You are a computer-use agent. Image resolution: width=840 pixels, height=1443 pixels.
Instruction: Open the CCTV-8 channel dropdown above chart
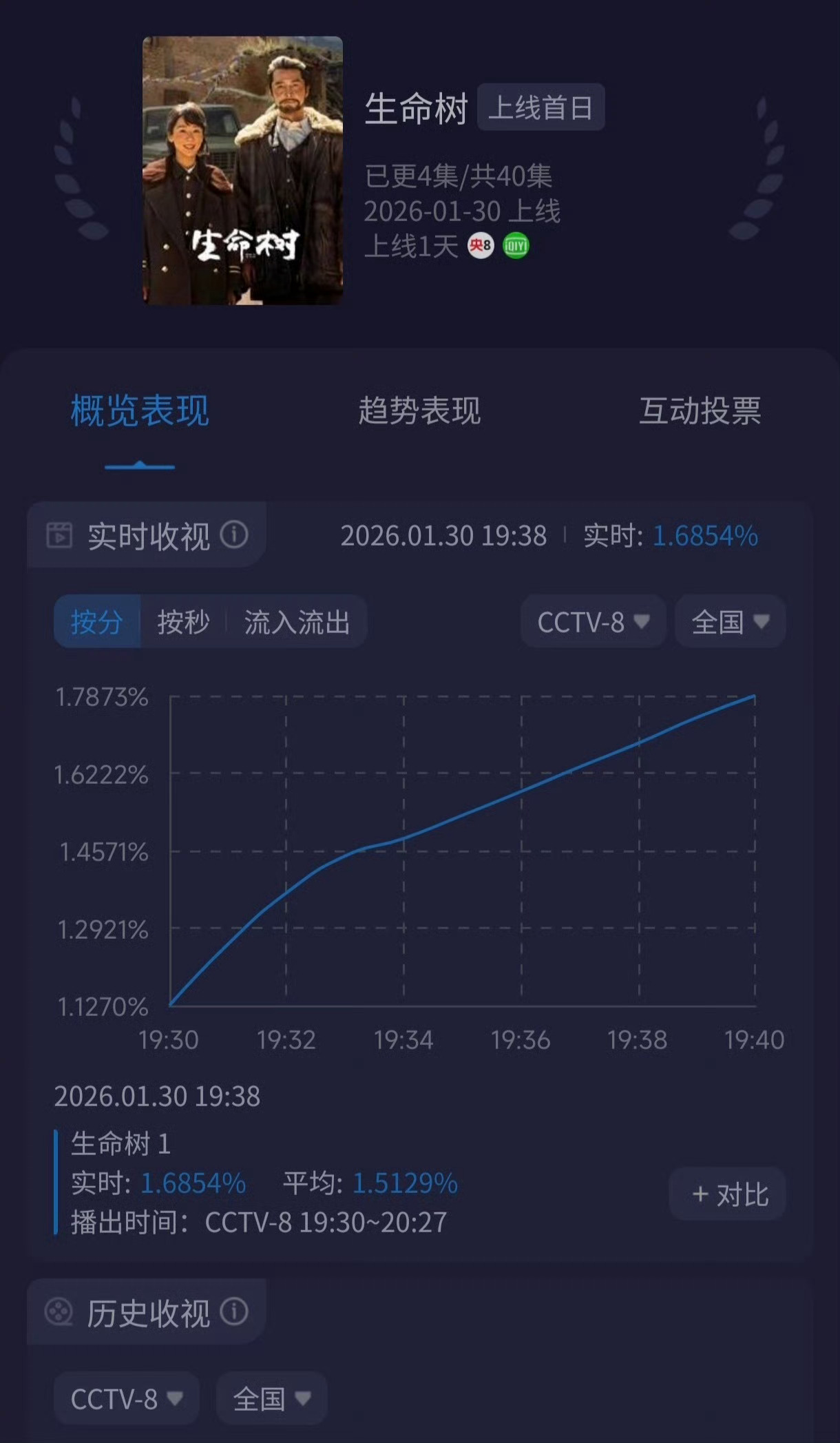click(593, 621)
